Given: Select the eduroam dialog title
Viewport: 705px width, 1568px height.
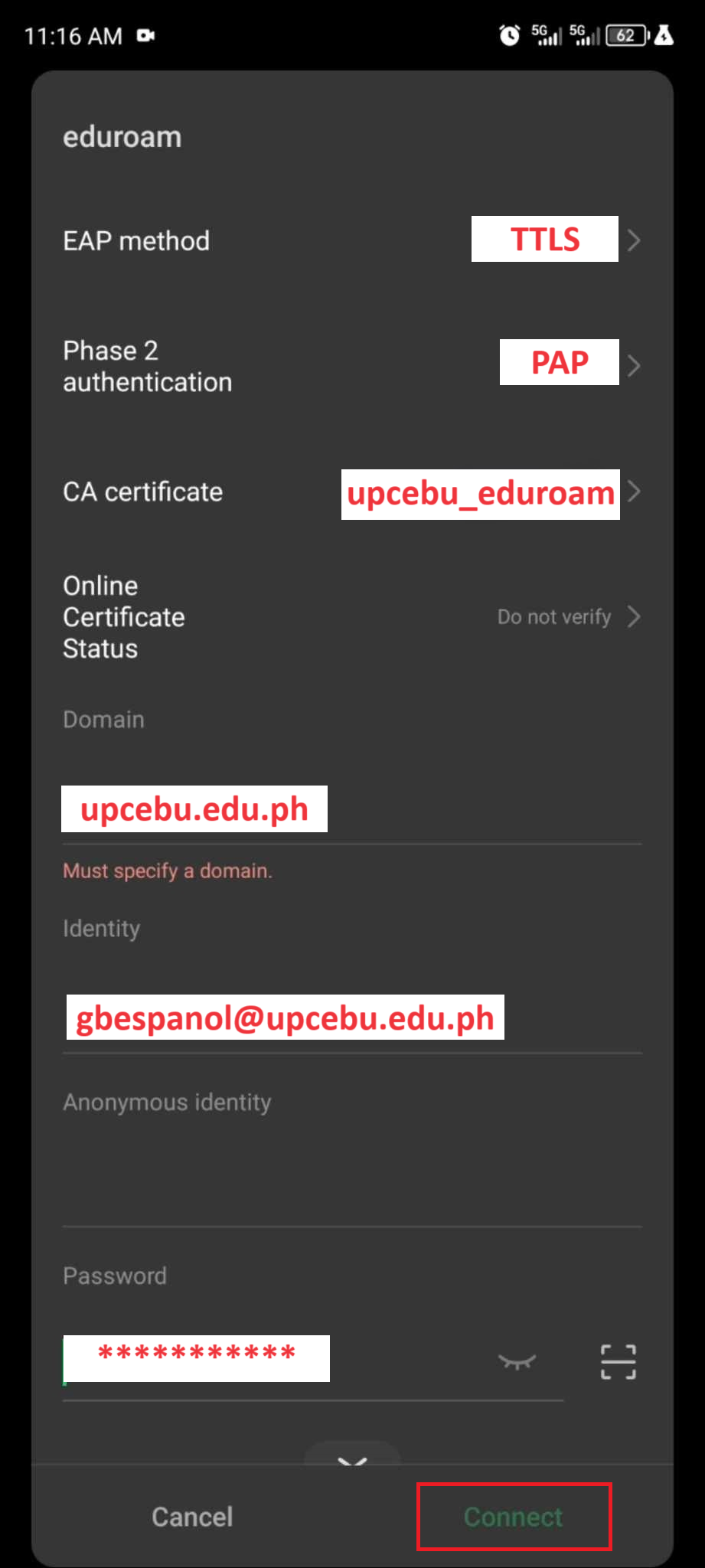Looking at the screenshot, I should coord(122,136).
